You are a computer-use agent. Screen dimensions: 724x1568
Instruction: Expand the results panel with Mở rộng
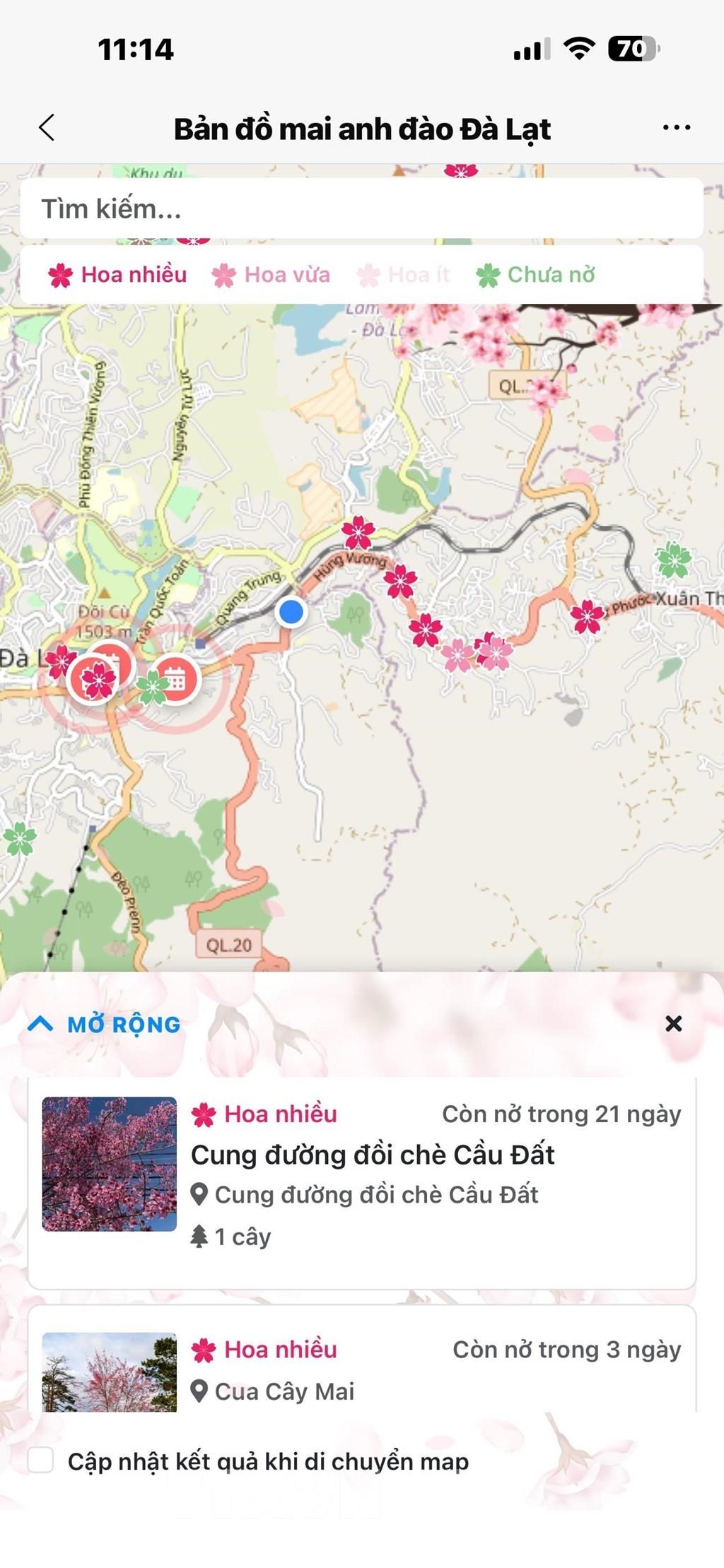(105, 1024)
